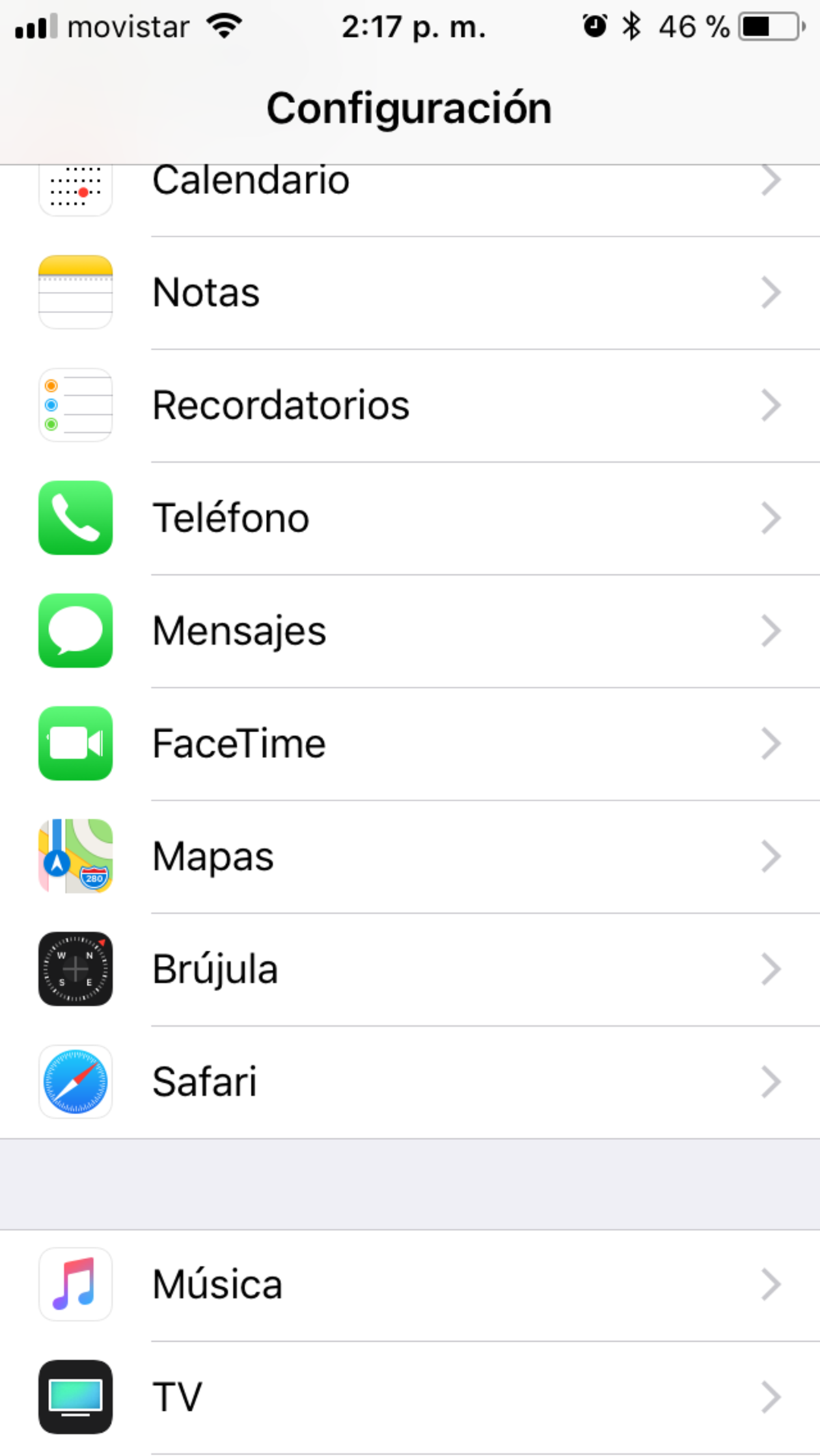Open Teléfono settings
This screenshot has width=820, height=1456.
[x=410, y=518]
